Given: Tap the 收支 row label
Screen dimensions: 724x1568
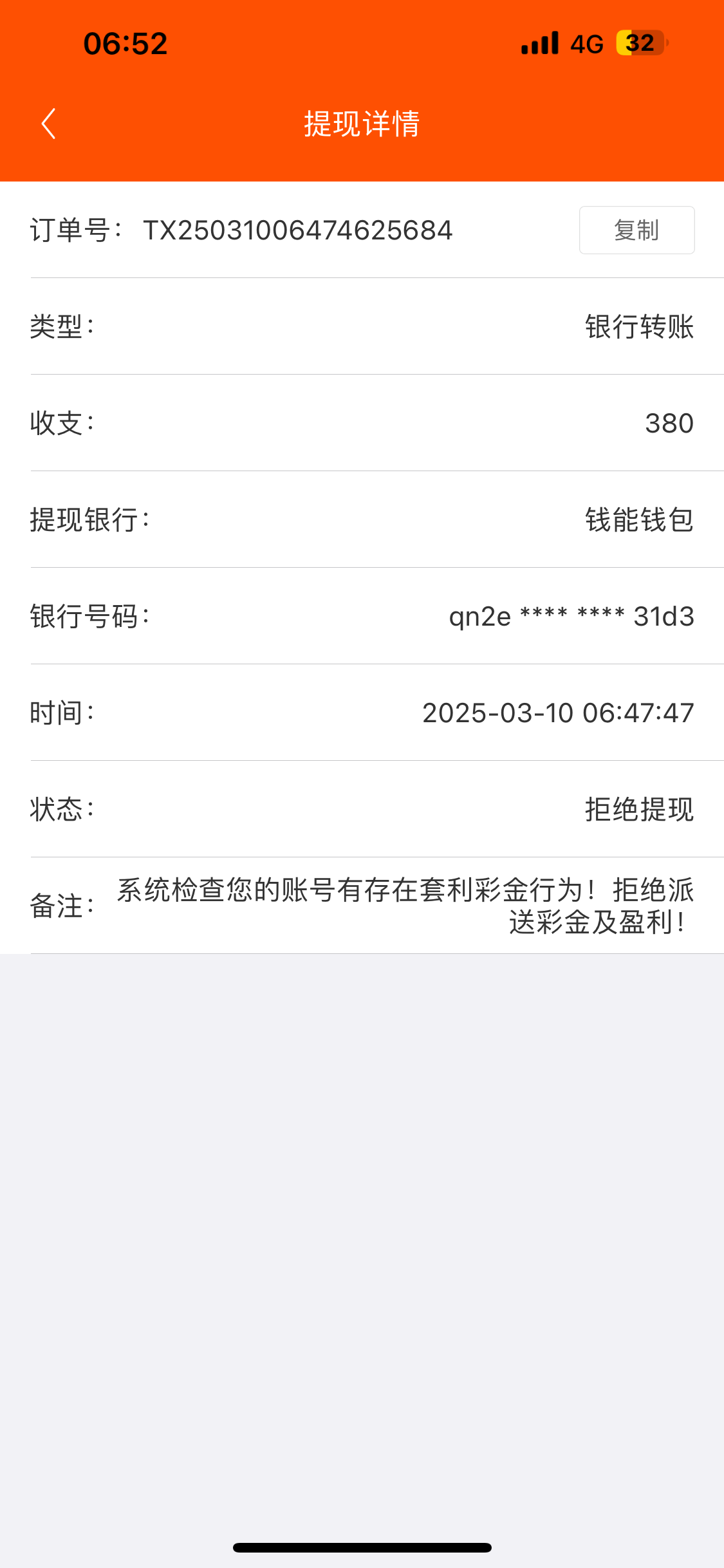Looking at the screenshot, I should point(60,424).
